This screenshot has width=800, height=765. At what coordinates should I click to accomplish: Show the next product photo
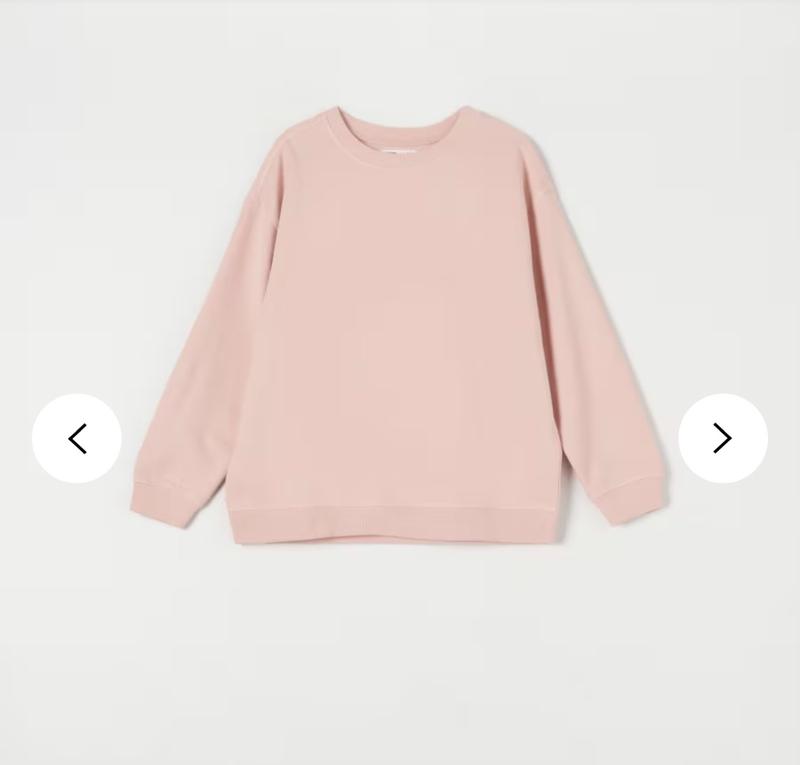[723, 438]
